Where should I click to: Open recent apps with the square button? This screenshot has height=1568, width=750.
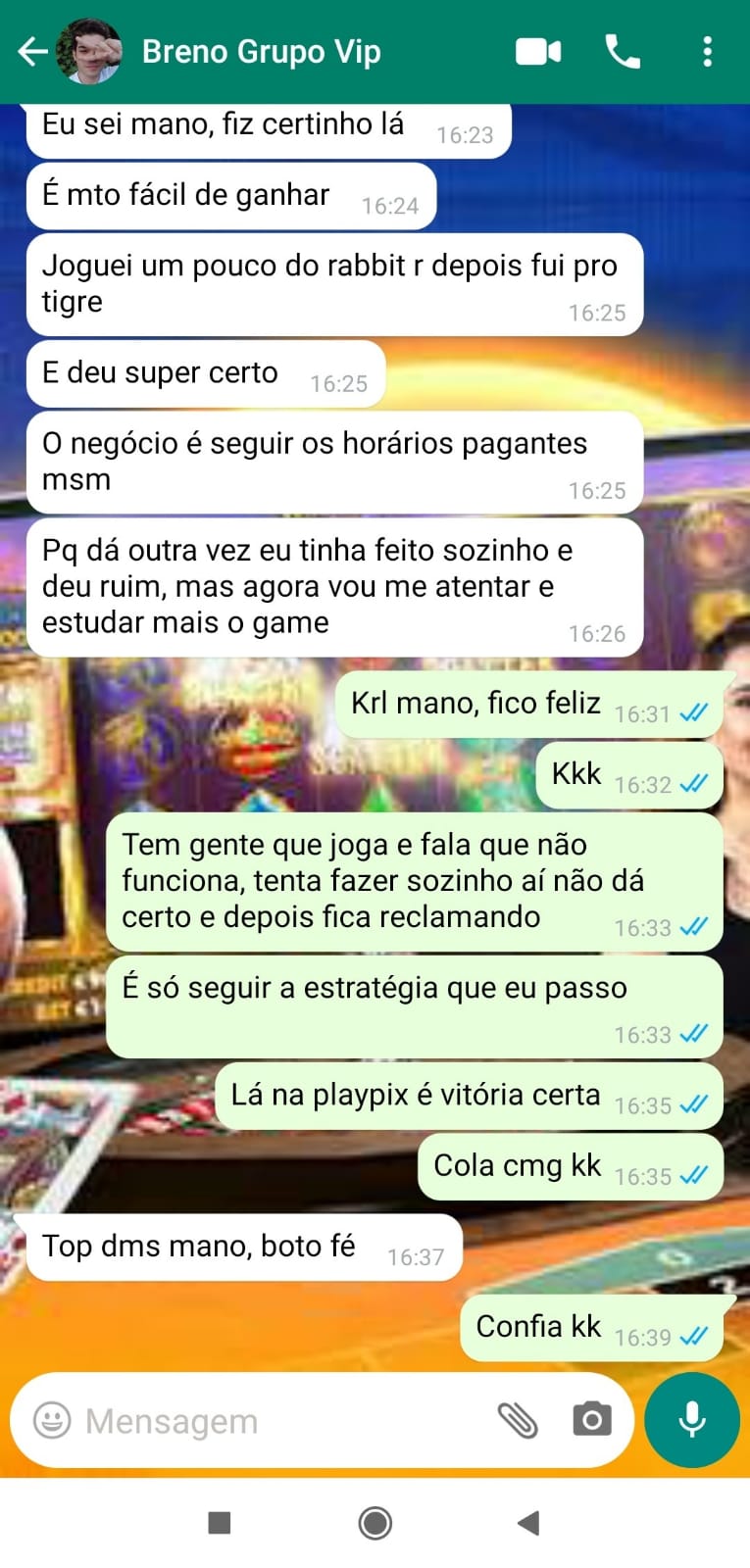pyautogui.click(x=220, y=1523)
